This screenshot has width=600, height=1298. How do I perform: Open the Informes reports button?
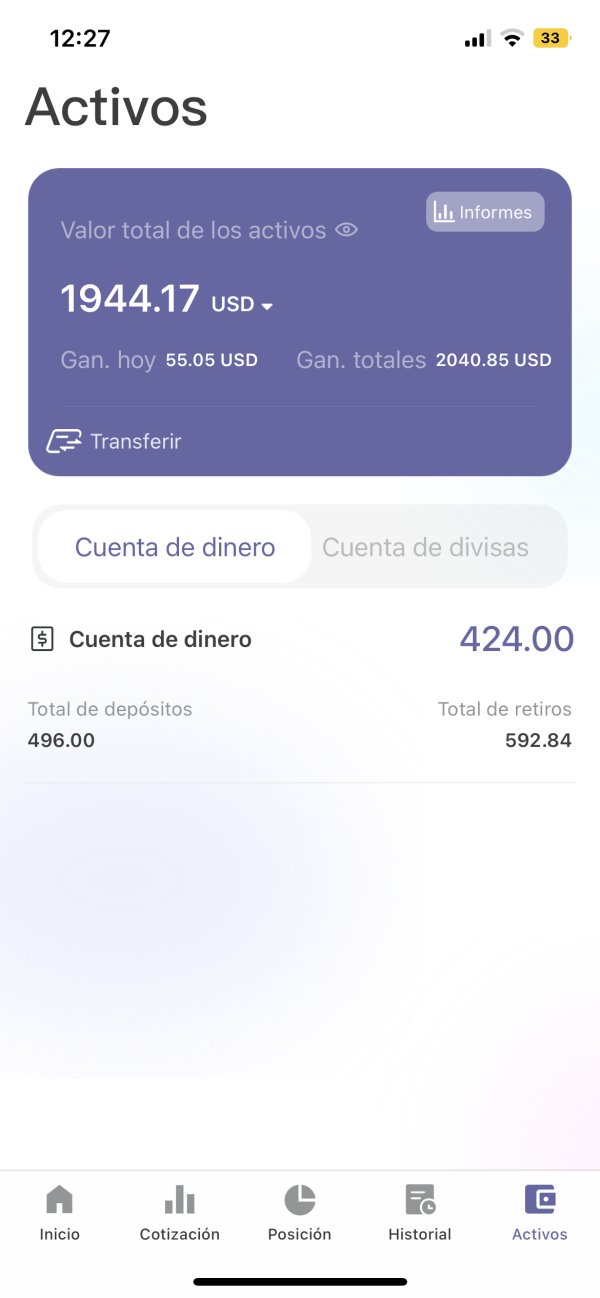click(x=485, y=212)
